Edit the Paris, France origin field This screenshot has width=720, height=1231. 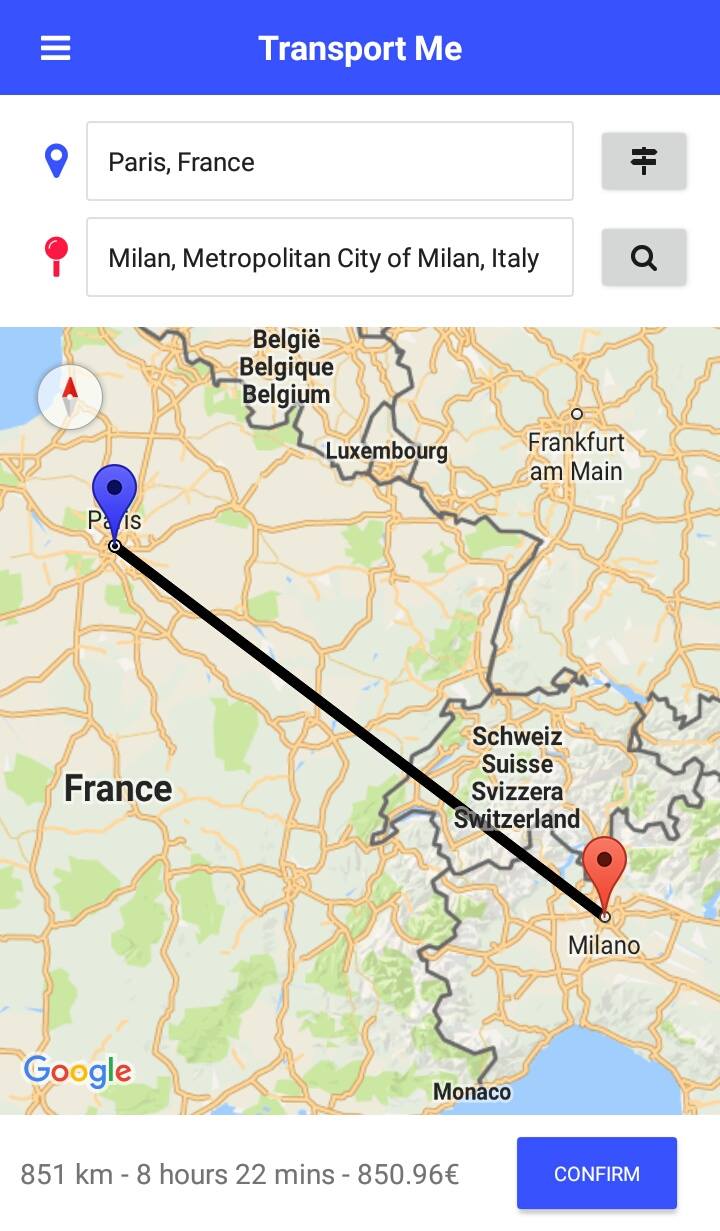(329, 162)
